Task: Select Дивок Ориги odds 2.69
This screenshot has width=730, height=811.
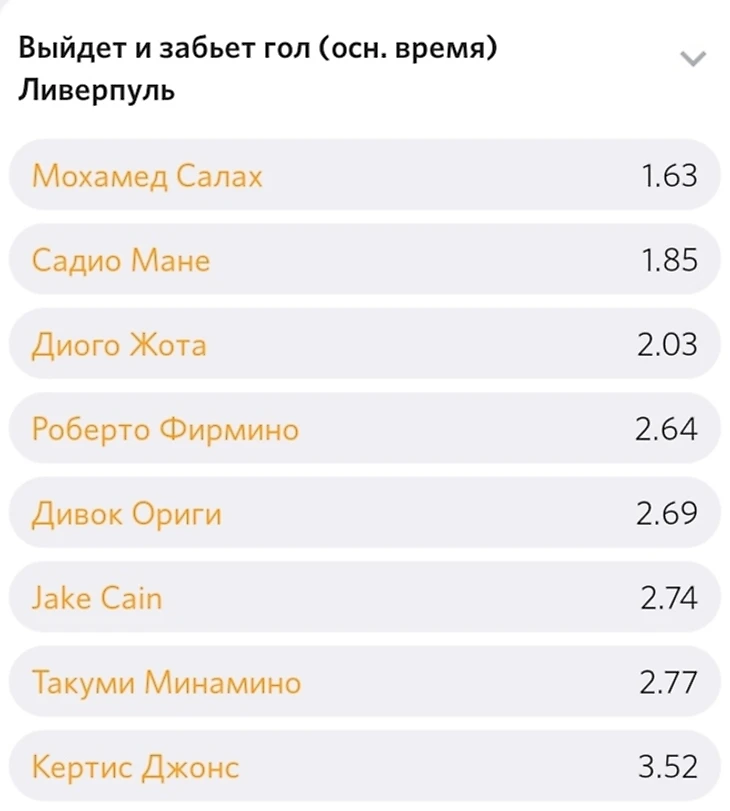Action: [365, 514]
